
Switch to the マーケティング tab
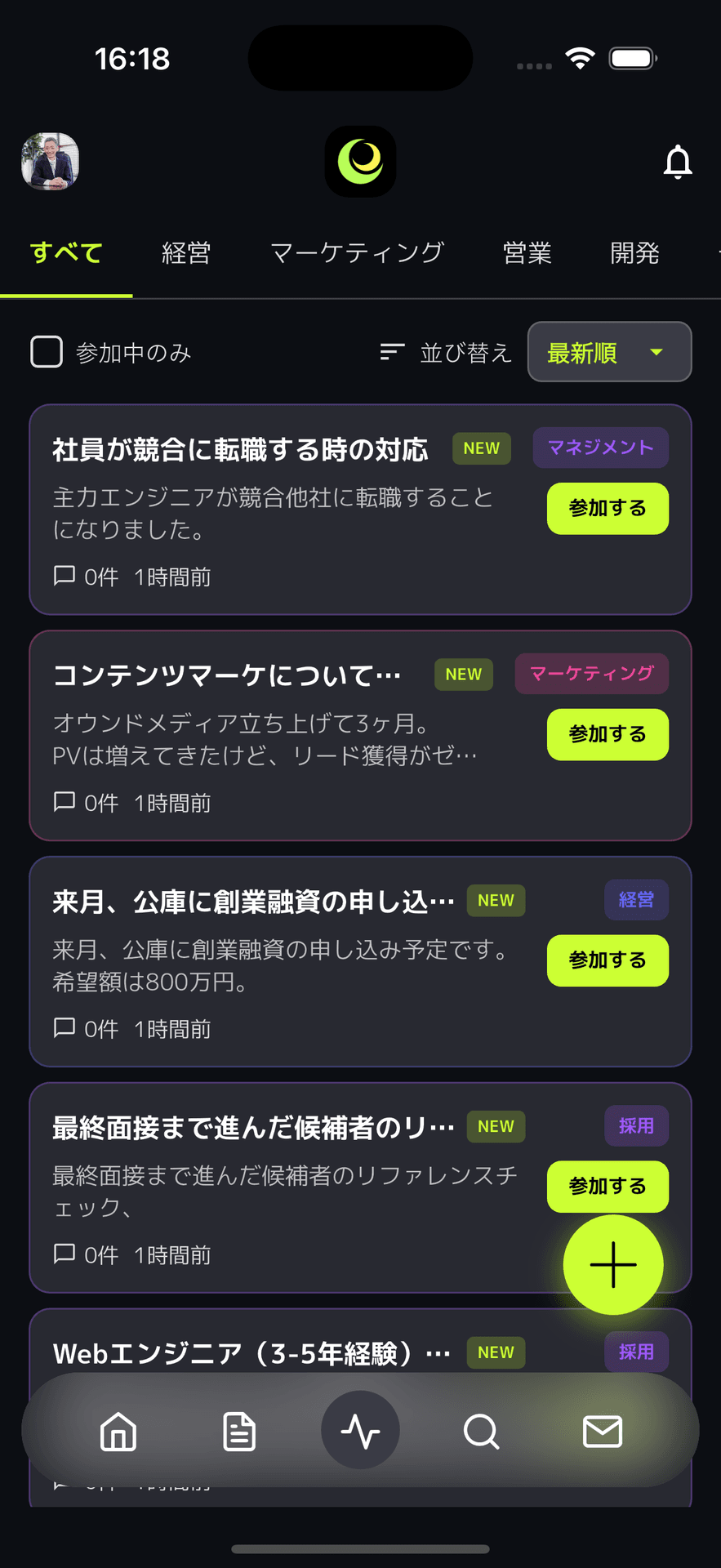click(357, 253)
